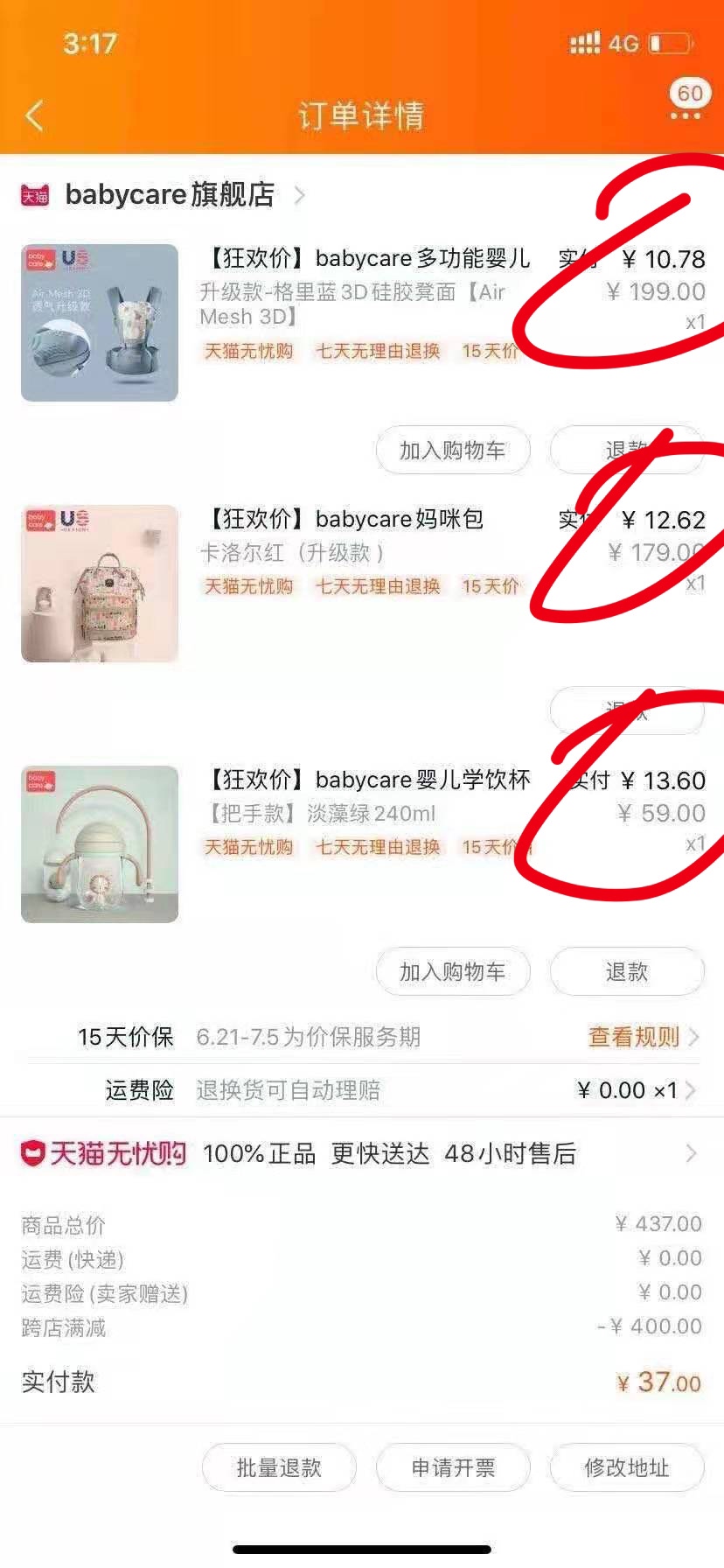Add the 学饮杯 to cart
Image resolution: width=724 pixels, height=1568 pixels.
(x=453, y=972)
